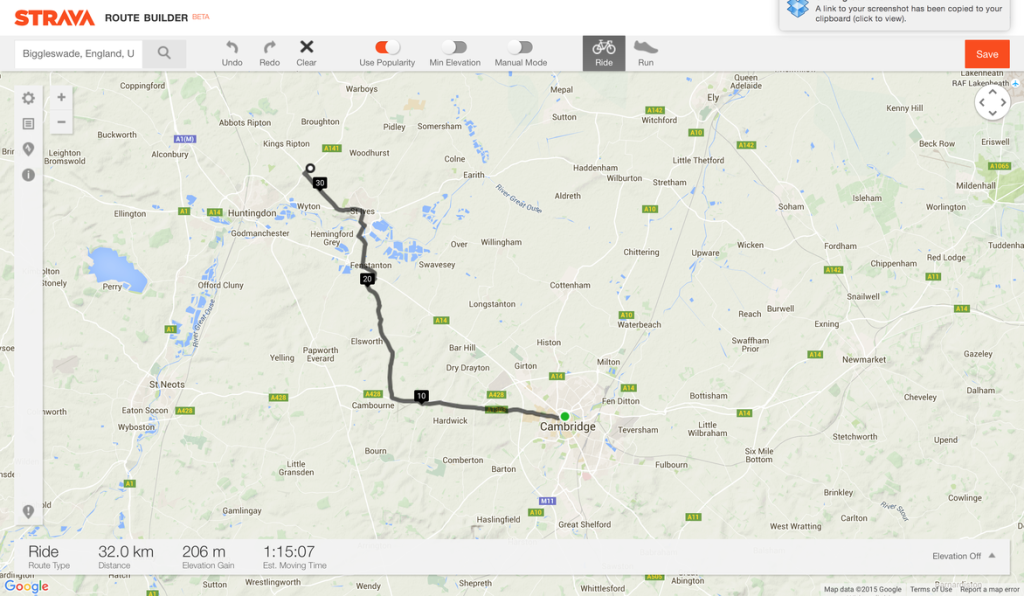Zoom in on the map
The width and height of the screenshot is (1024, 596).
(61, 97)
